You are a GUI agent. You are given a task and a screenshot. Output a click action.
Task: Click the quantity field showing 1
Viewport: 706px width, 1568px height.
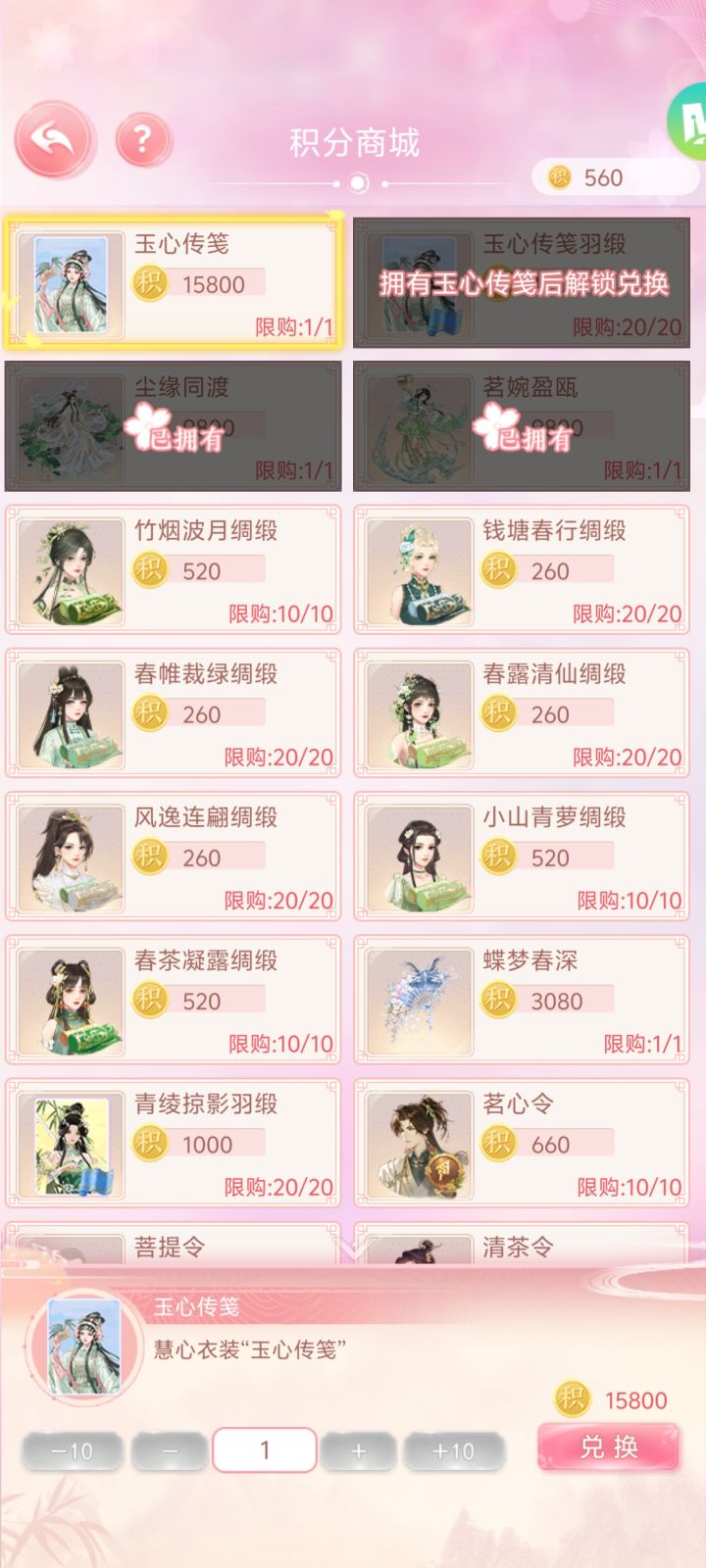pos(263,1450)
